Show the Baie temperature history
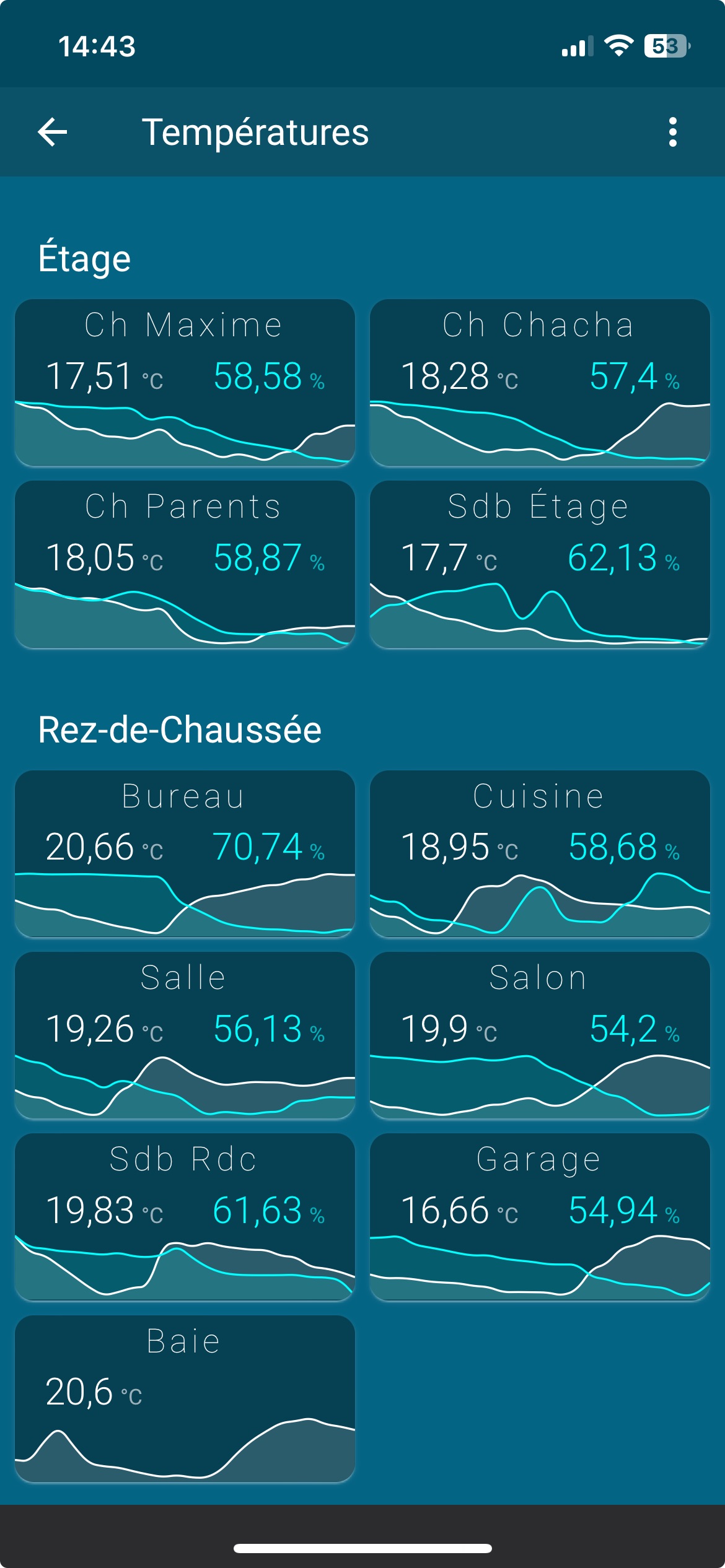 pos(185,1399)
